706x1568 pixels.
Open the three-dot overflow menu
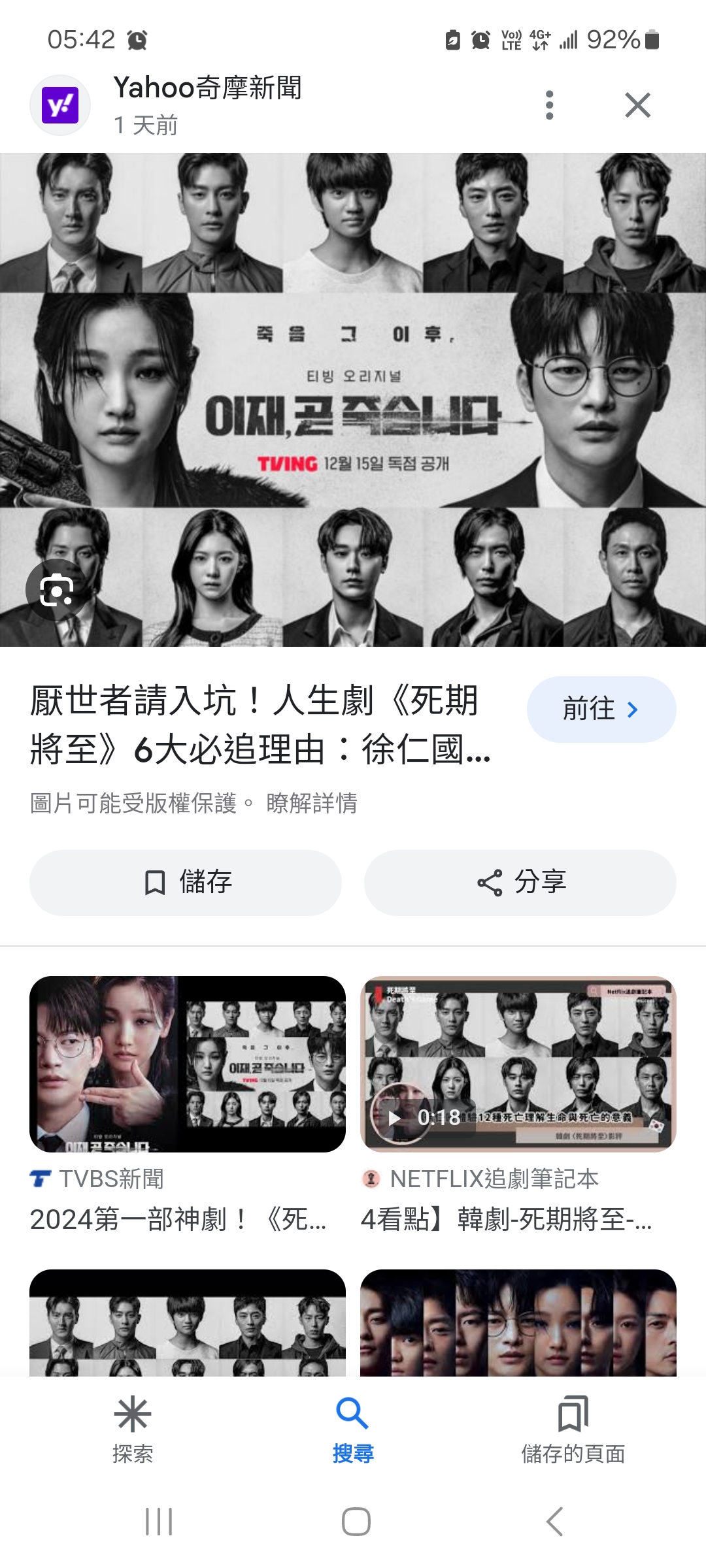point(549,105)
